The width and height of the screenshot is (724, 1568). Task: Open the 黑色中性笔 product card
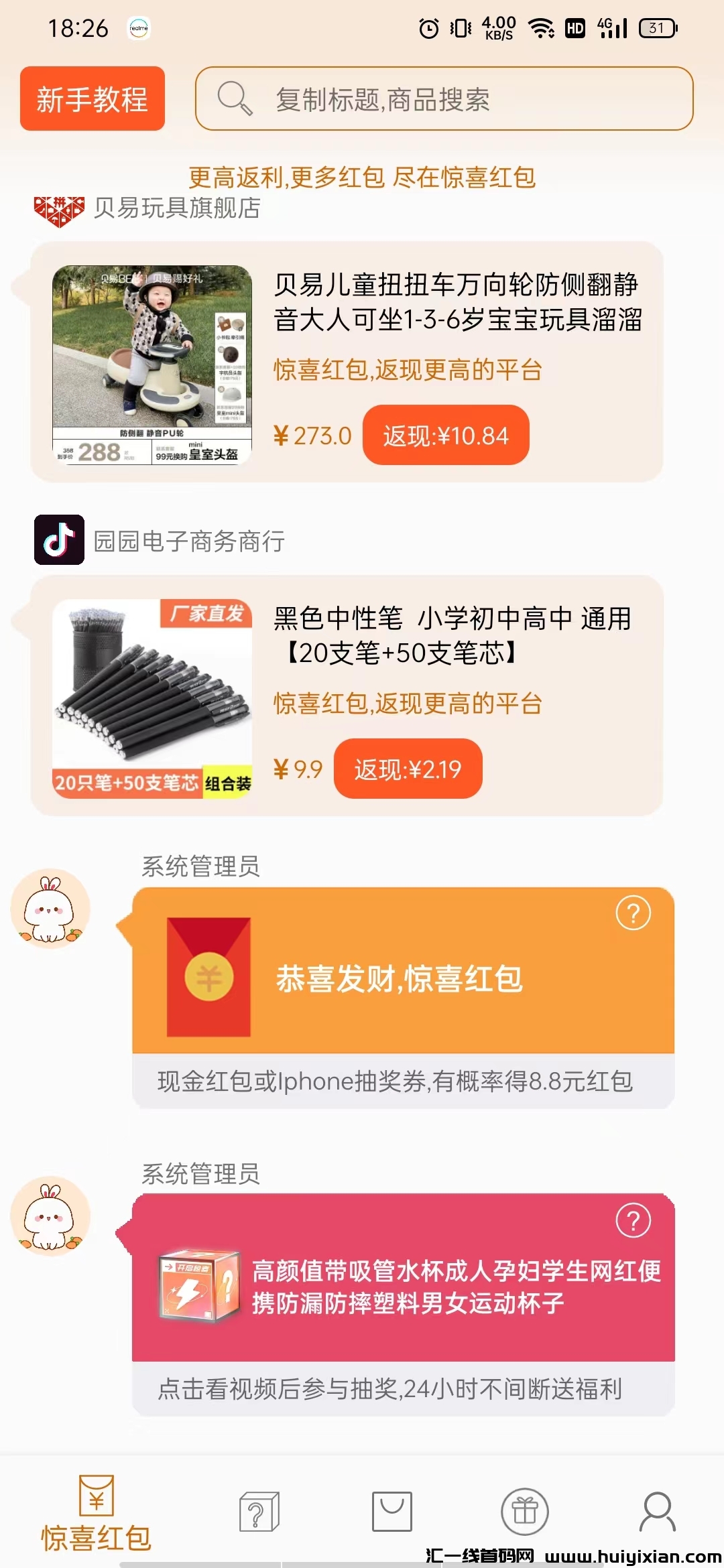(x=452, y=635)
